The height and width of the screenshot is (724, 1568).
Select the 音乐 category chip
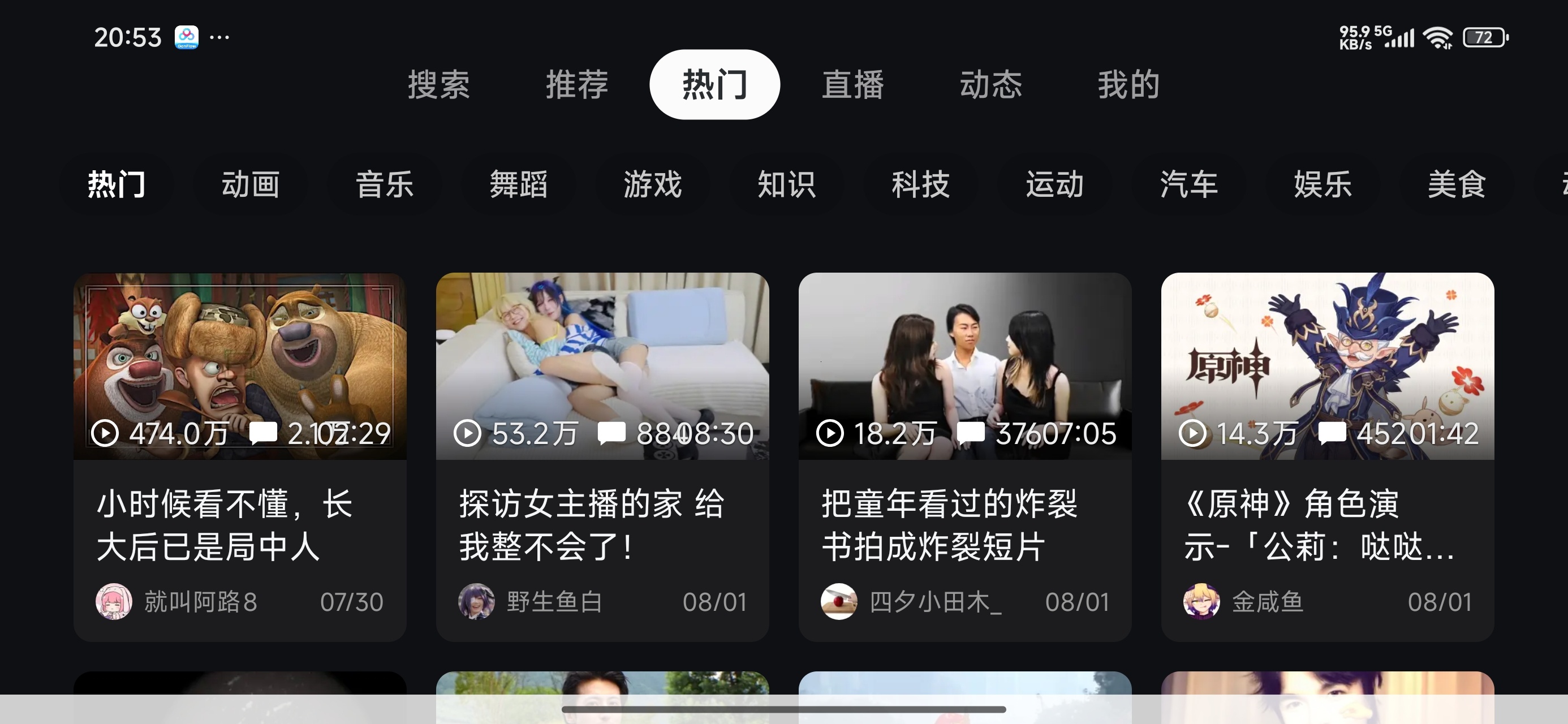[x=384, y=184]
